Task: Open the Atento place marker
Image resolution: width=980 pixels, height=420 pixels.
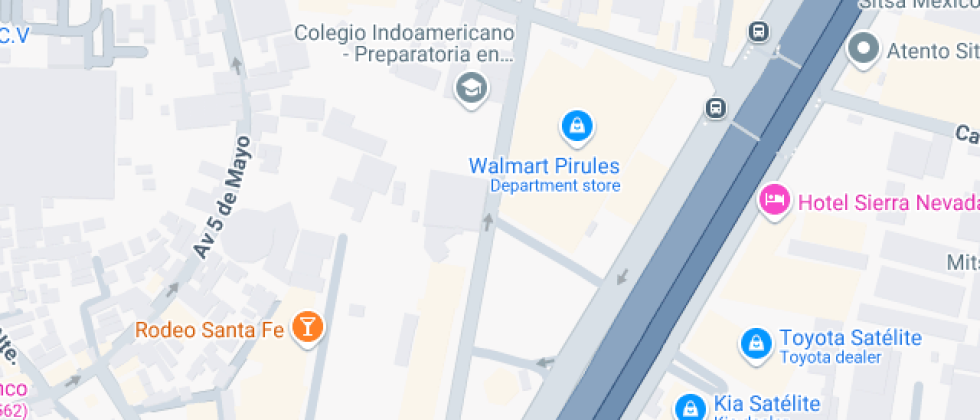Action: pyautogui.click(x=862, y=47)
